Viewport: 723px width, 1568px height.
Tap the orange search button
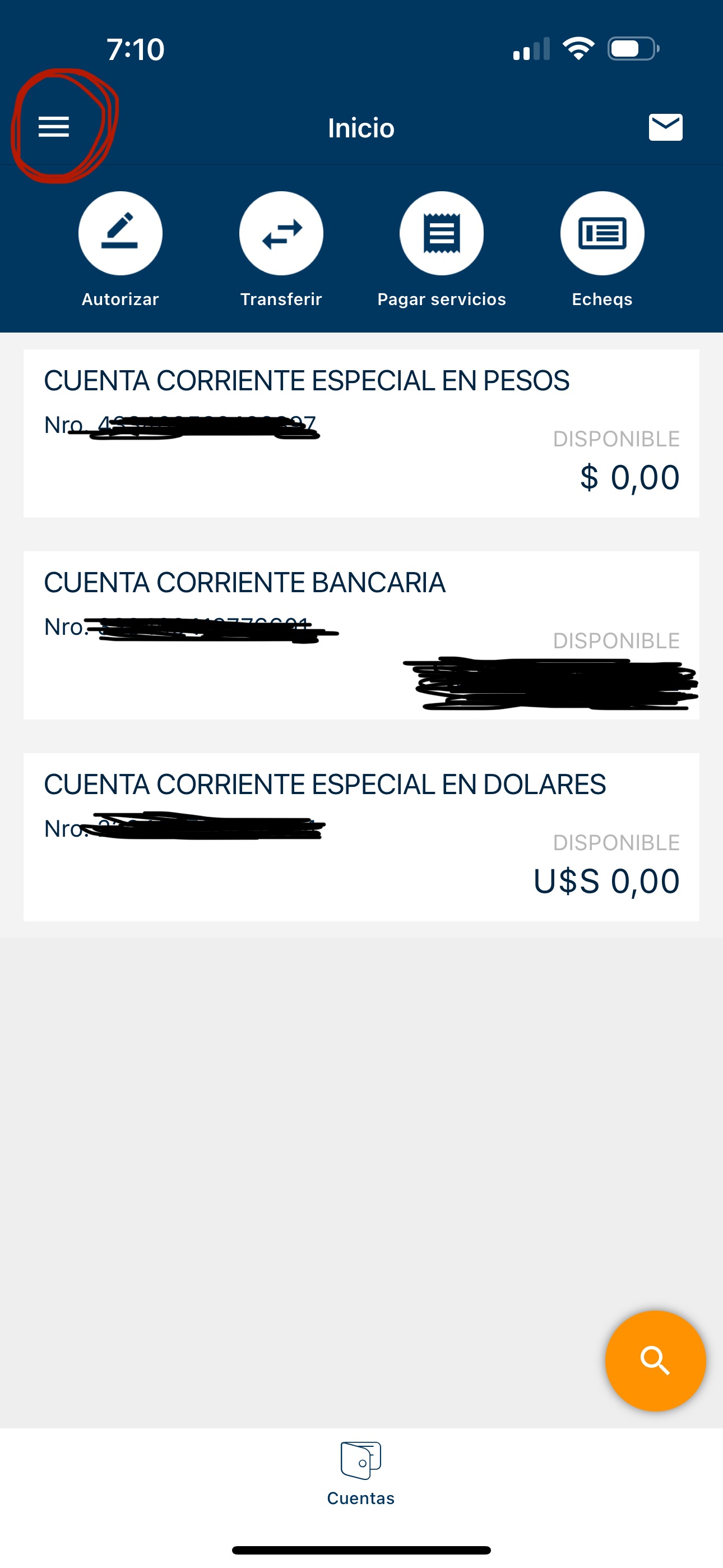coord(655,1361)
